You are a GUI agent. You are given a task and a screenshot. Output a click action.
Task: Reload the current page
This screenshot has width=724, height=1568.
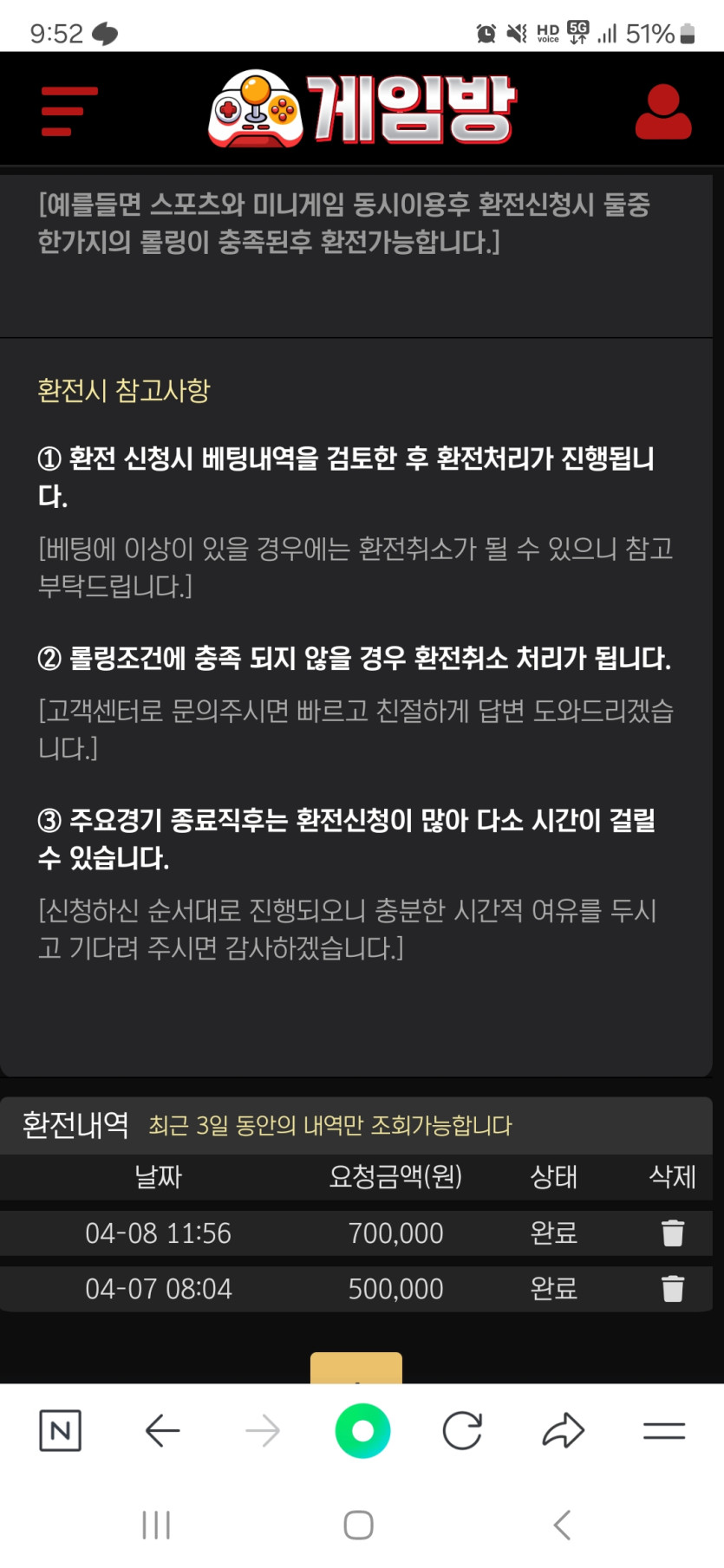pyautogui.click(x=462, y=1431)
